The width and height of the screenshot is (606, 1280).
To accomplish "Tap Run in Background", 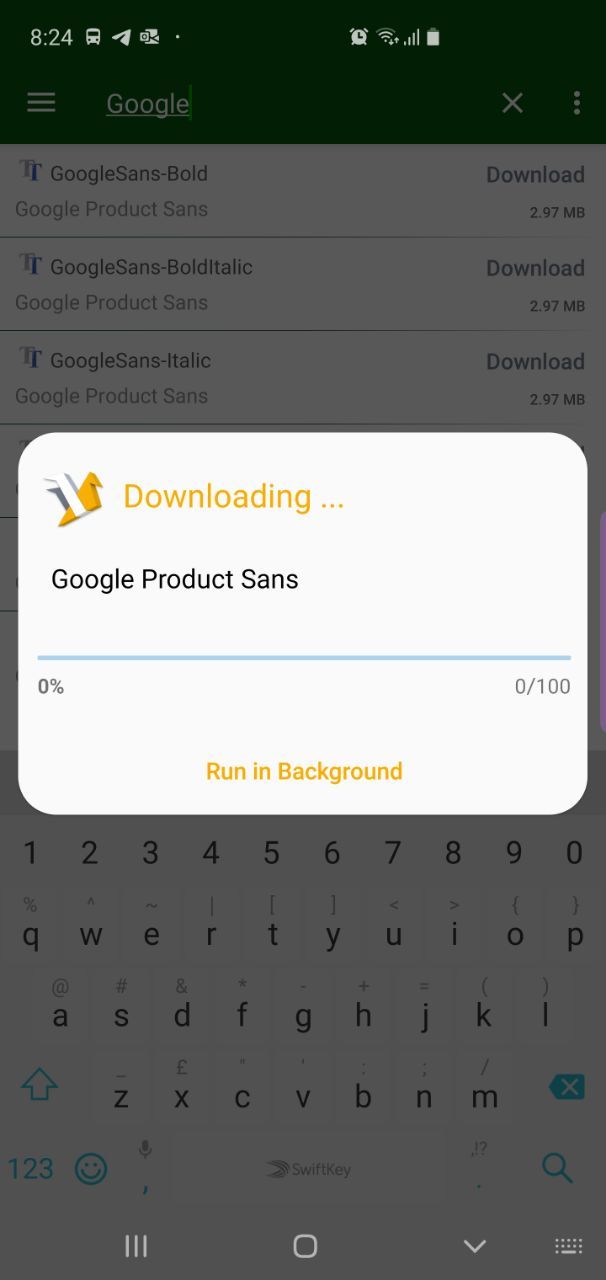I will pos(304,771).
